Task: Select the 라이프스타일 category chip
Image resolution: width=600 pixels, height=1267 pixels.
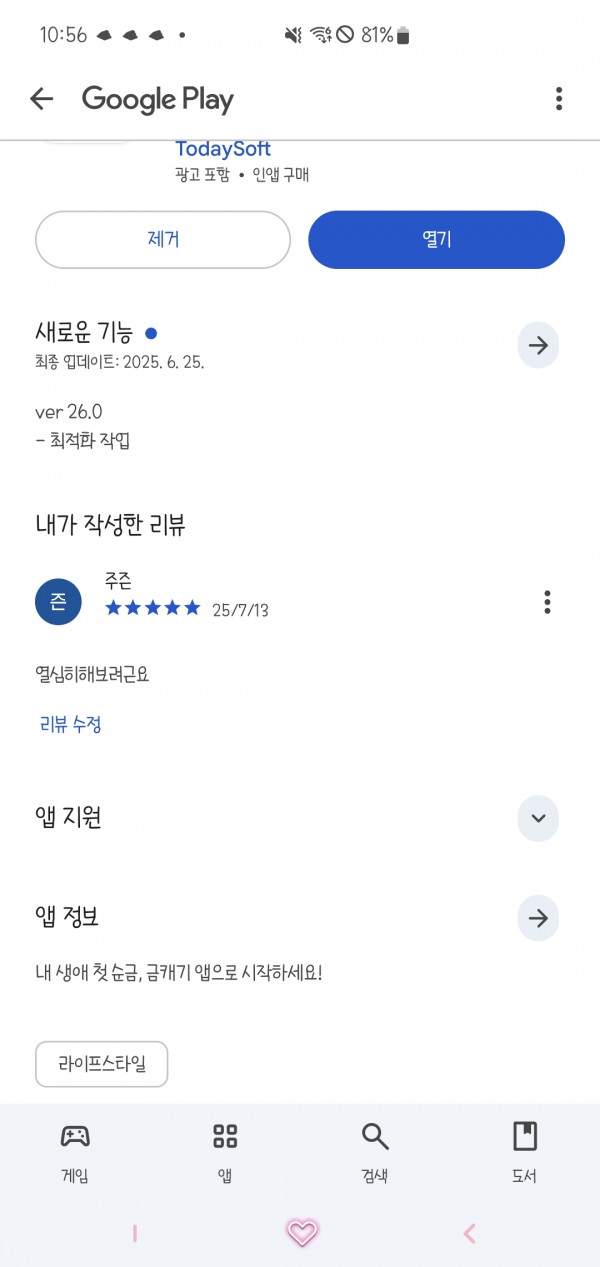Action: [x=101, y=1064]
